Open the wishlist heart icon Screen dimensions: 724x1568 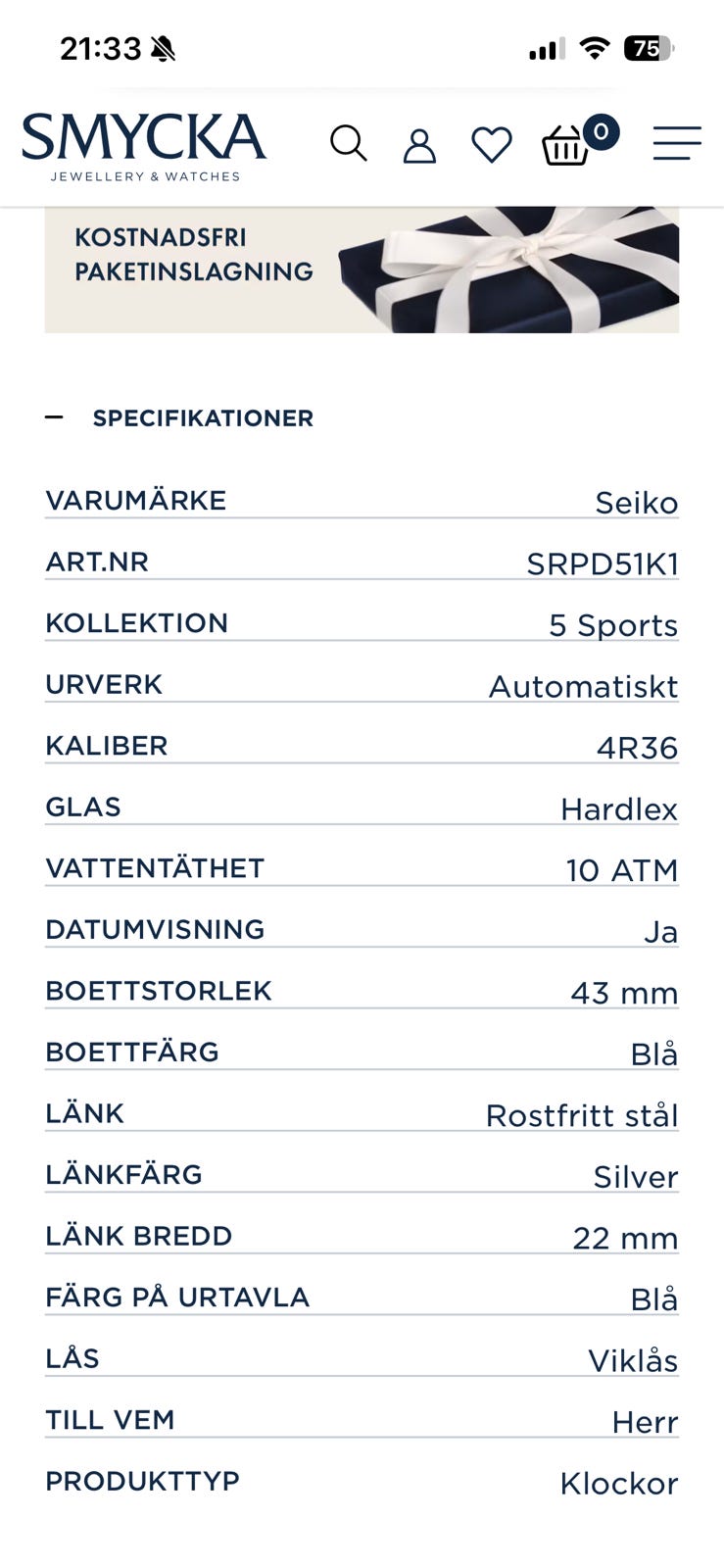(492, 145)
